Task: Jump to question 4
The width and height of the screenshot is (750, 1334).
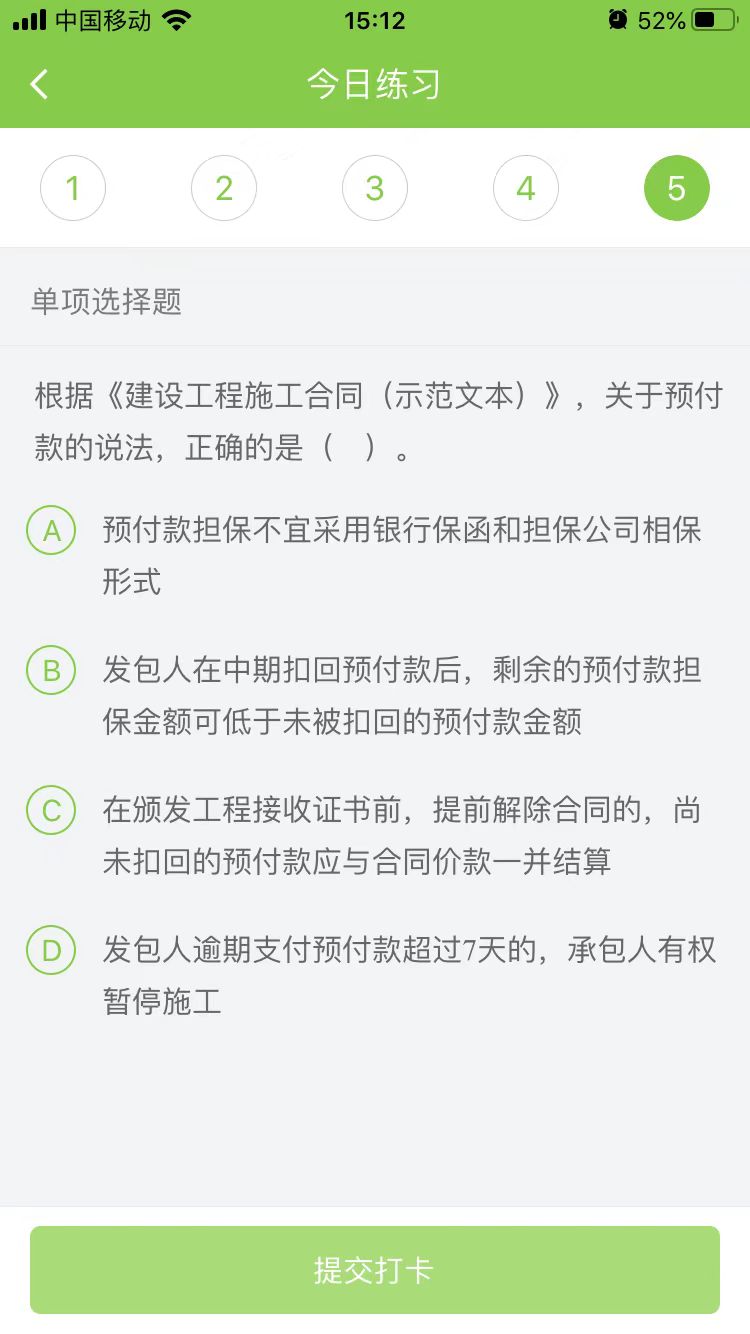Action: 526,188
